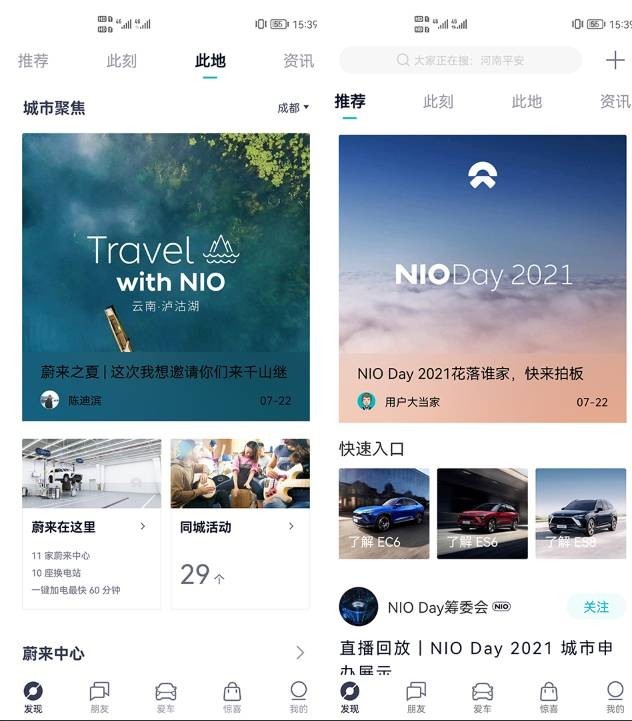Viewport: 632px width, 721px height.
Task: Open the 同城活动 card
Action: coord(240,523)
